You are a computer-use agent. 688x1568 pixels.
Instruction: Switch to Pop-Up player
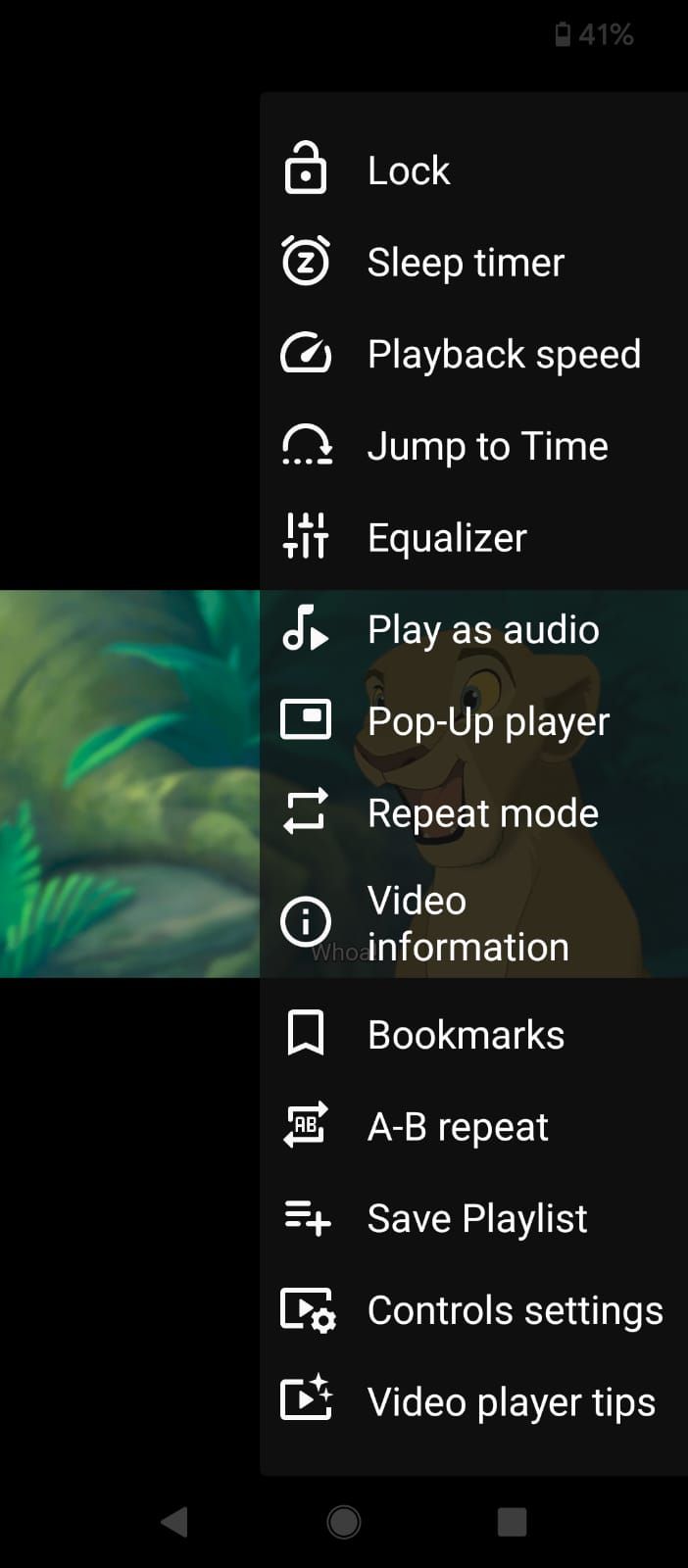487,721
